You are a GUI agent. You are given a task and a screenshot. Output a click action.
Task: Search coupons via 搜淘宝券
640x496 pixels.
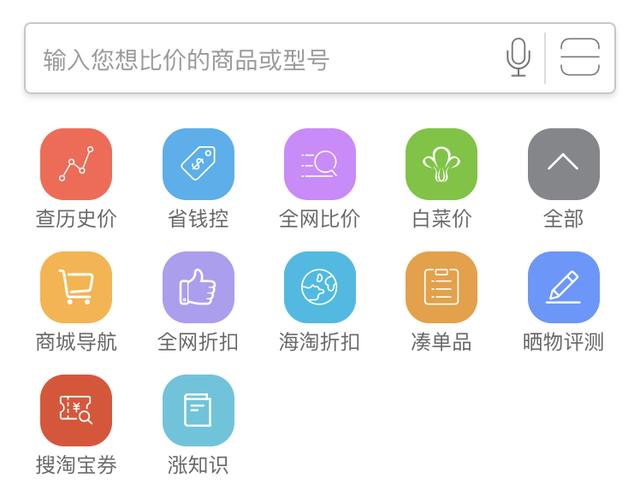pyautogui.click(x=76, y=411)
